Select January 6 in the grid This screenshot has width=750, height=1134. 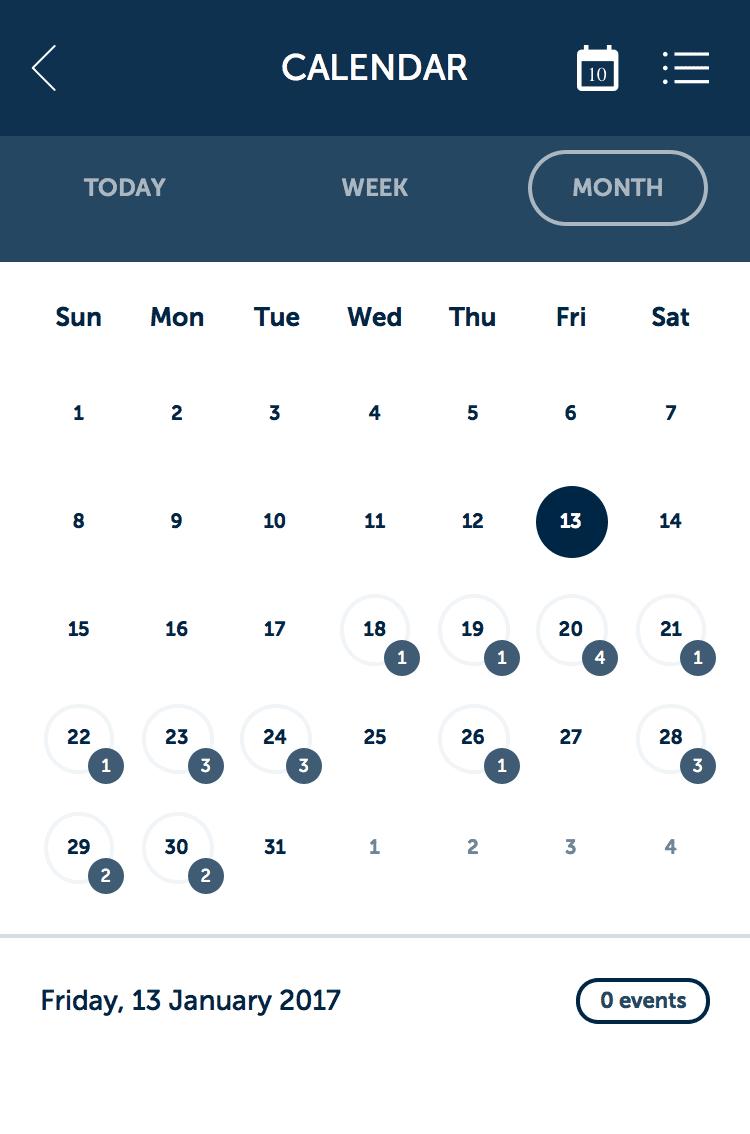click(571, 413)
